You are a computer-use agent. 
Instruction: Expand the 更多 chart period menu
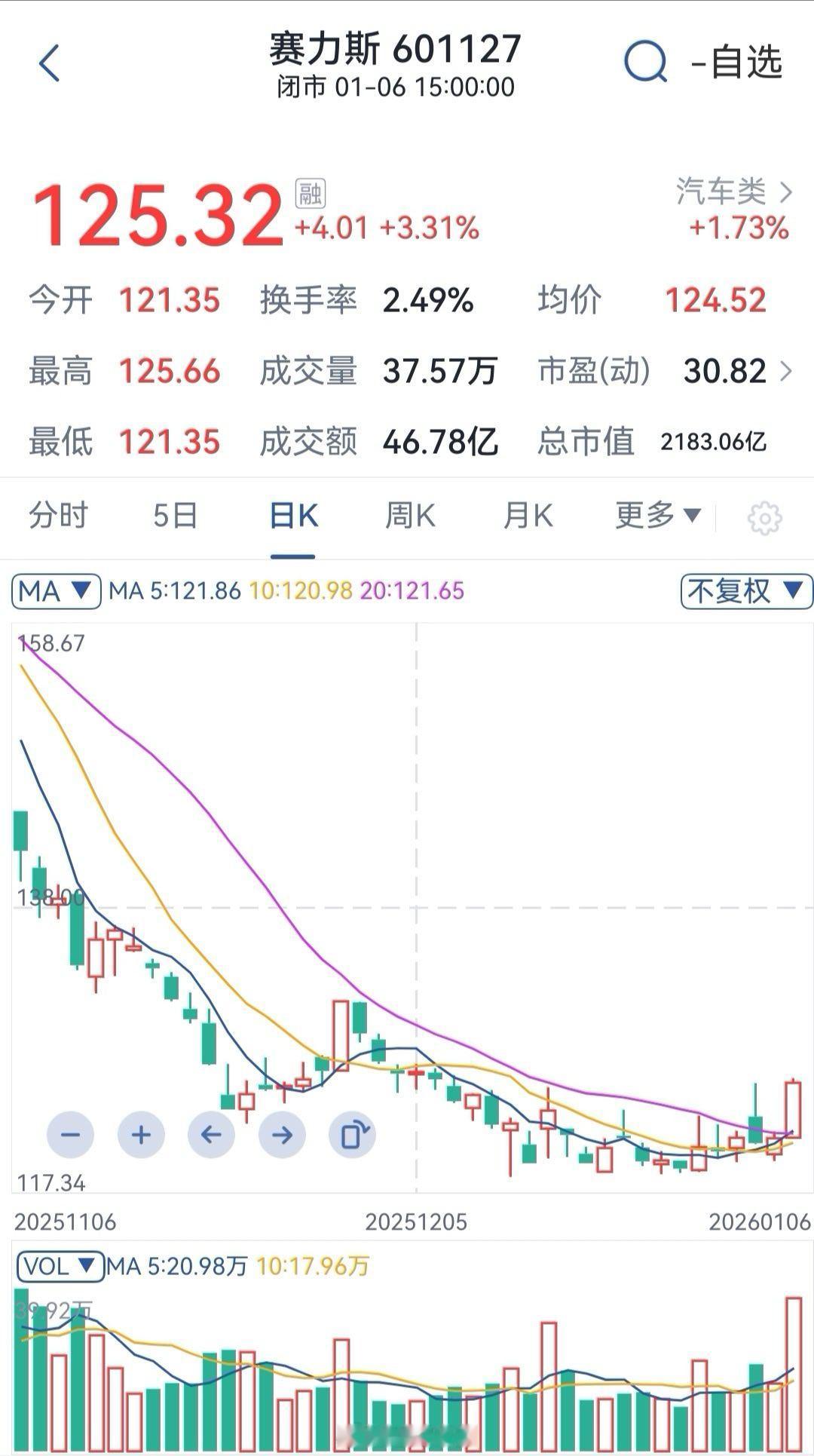click(x=655, y=516)
